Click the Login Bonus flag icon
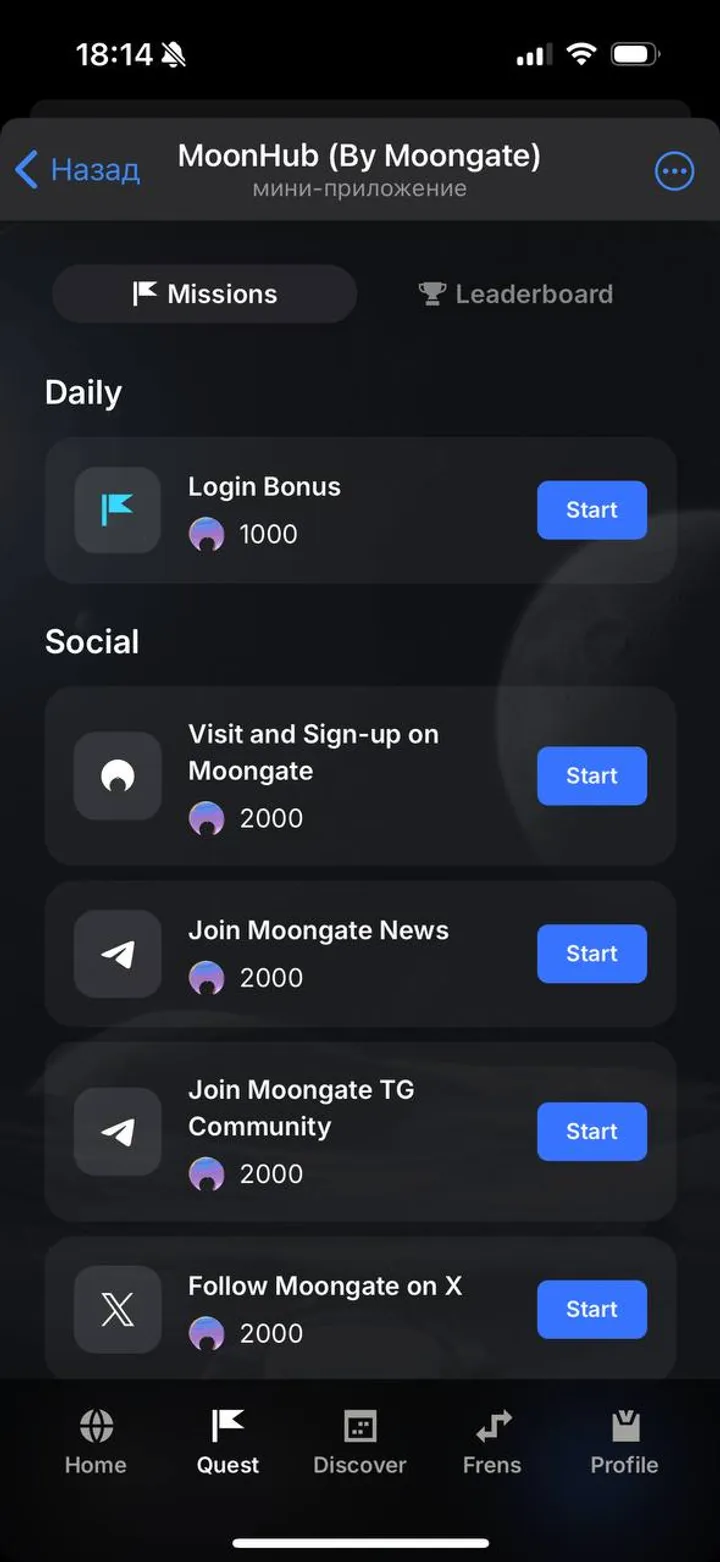720x1562 pixels. point(117,510)
